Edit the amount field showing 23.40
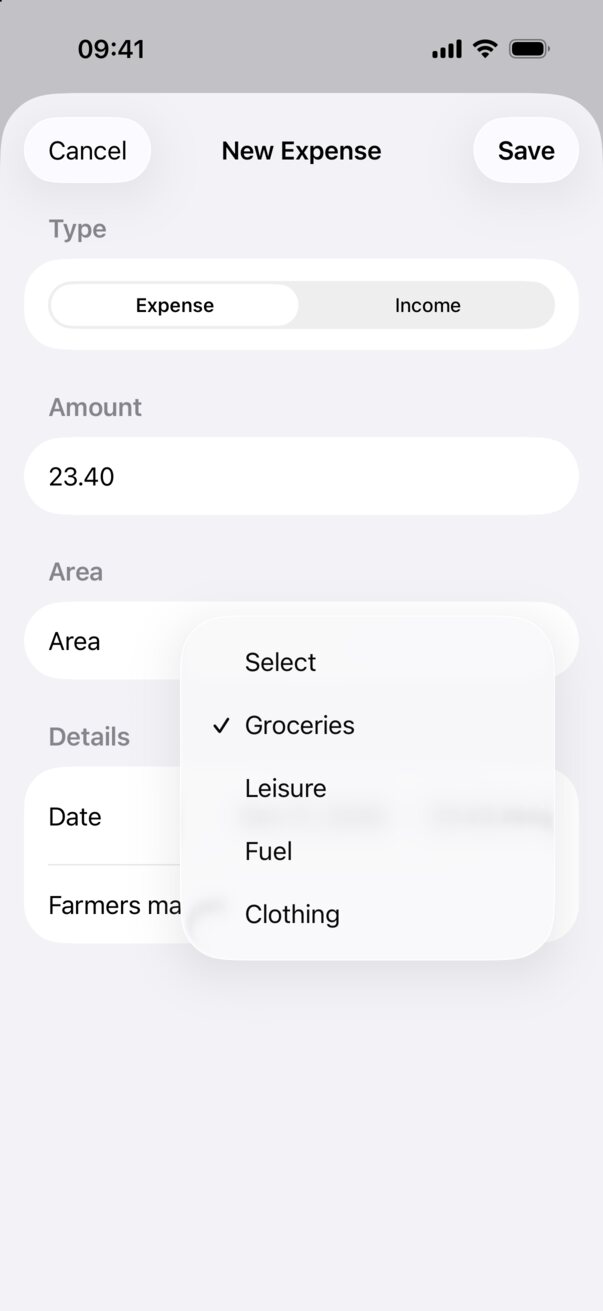Image resolution: width=603 pixels, height=1311 pixels. click(301, 476)
